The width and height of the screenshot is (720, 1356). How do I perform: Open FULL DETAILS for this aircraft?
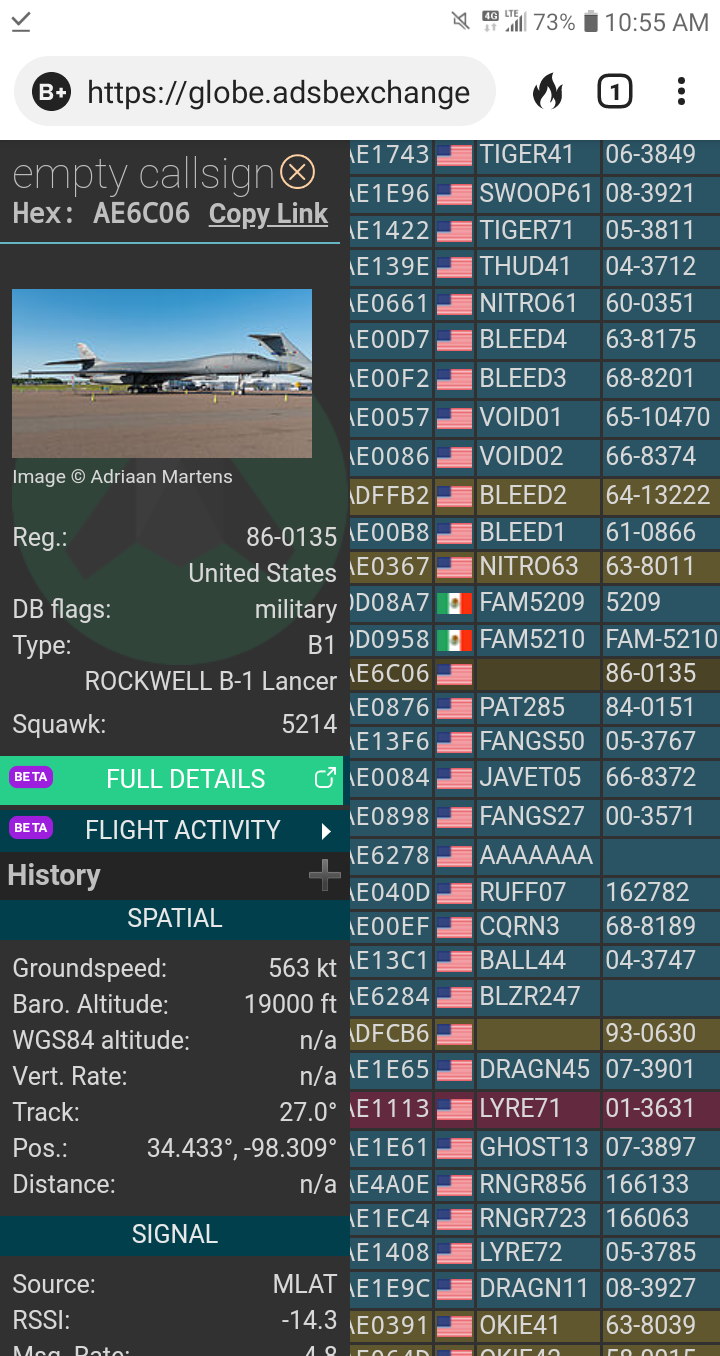point(171,779)
